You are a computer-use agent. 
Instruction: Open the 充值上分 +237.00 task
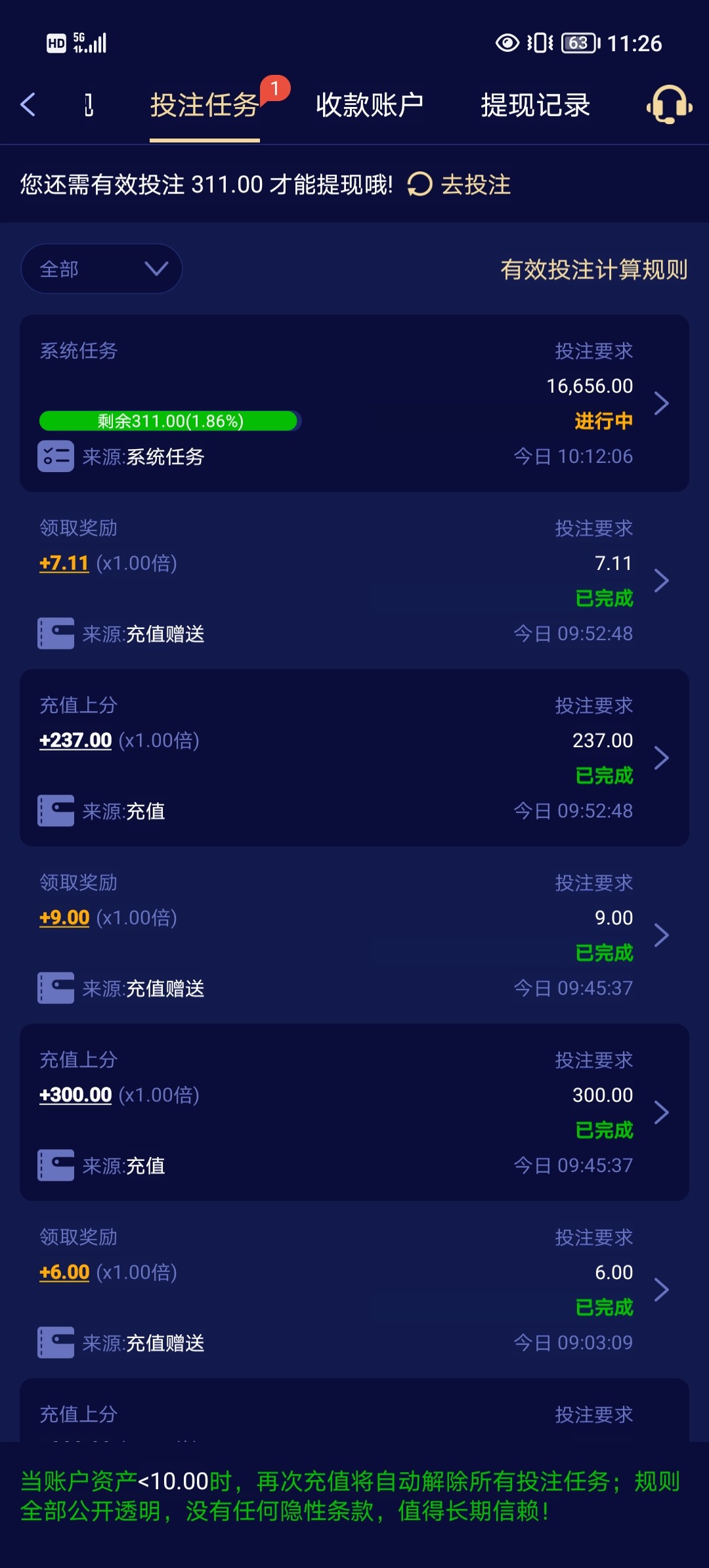click(354, 758)
